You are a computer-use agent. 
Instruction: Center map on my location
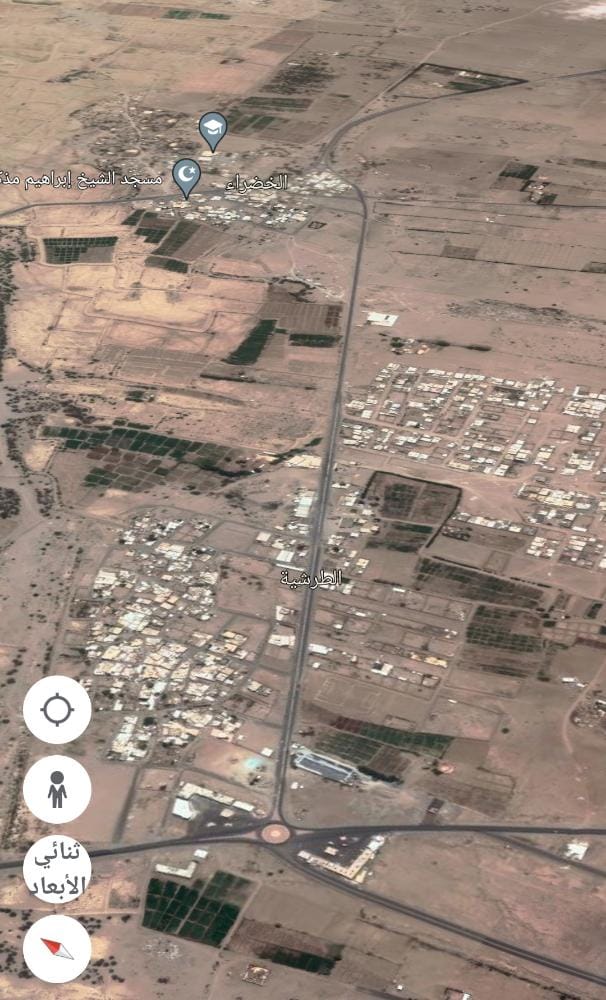click(57, 710)
